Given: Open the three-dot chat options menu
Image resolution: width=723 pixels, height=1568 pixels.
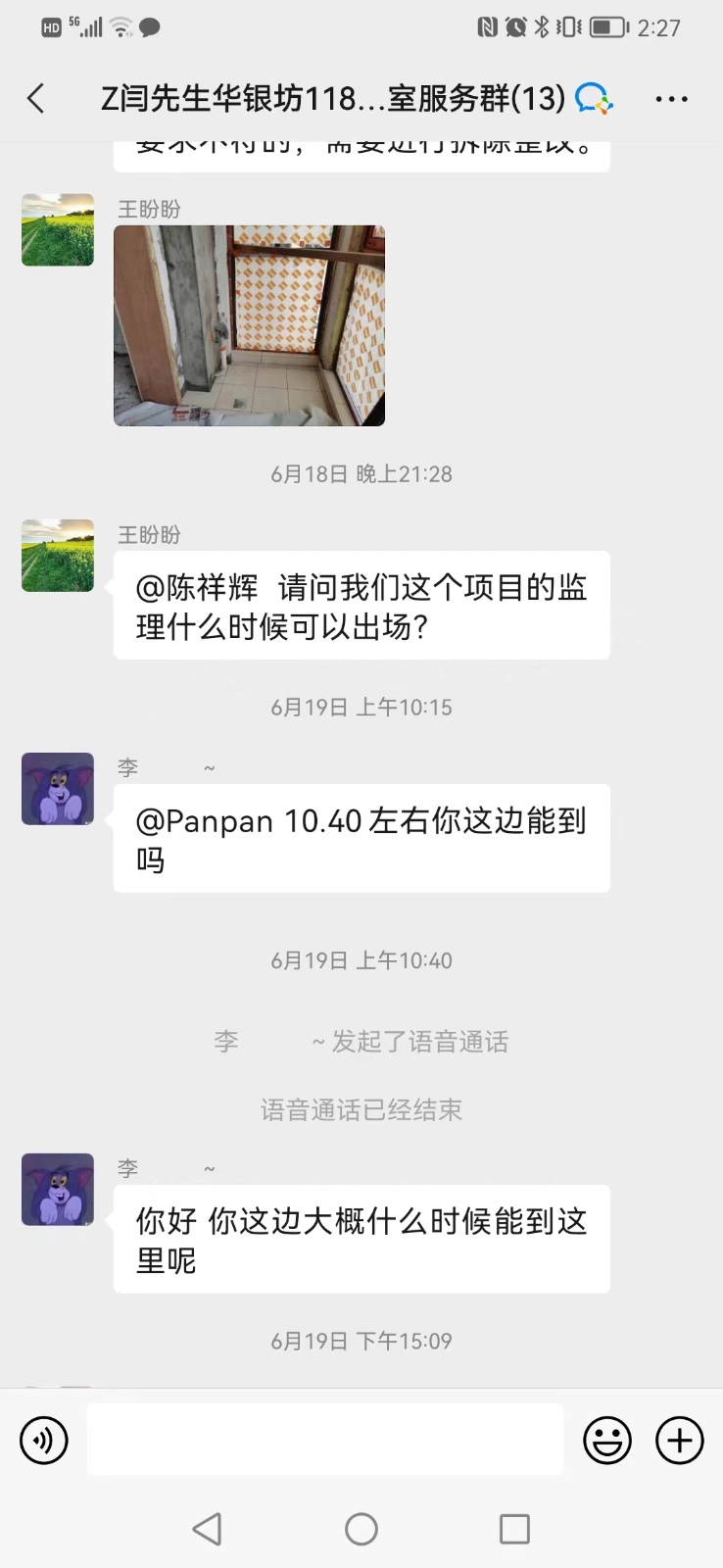Looking at the screenshot, I should click(x=671, y=99).
